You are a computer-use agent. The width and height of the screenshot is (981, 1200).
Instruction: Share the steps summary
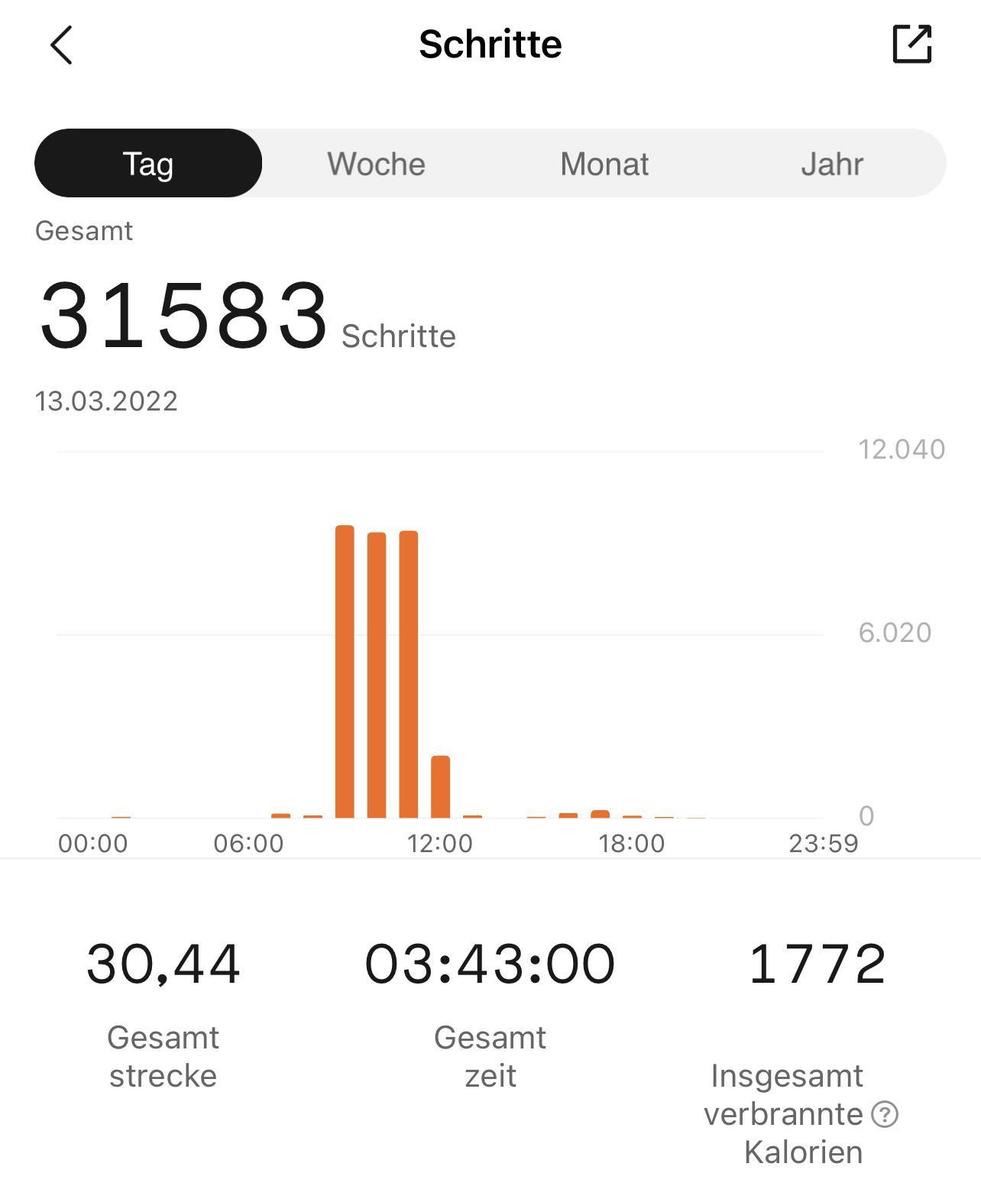pos(911,45)
